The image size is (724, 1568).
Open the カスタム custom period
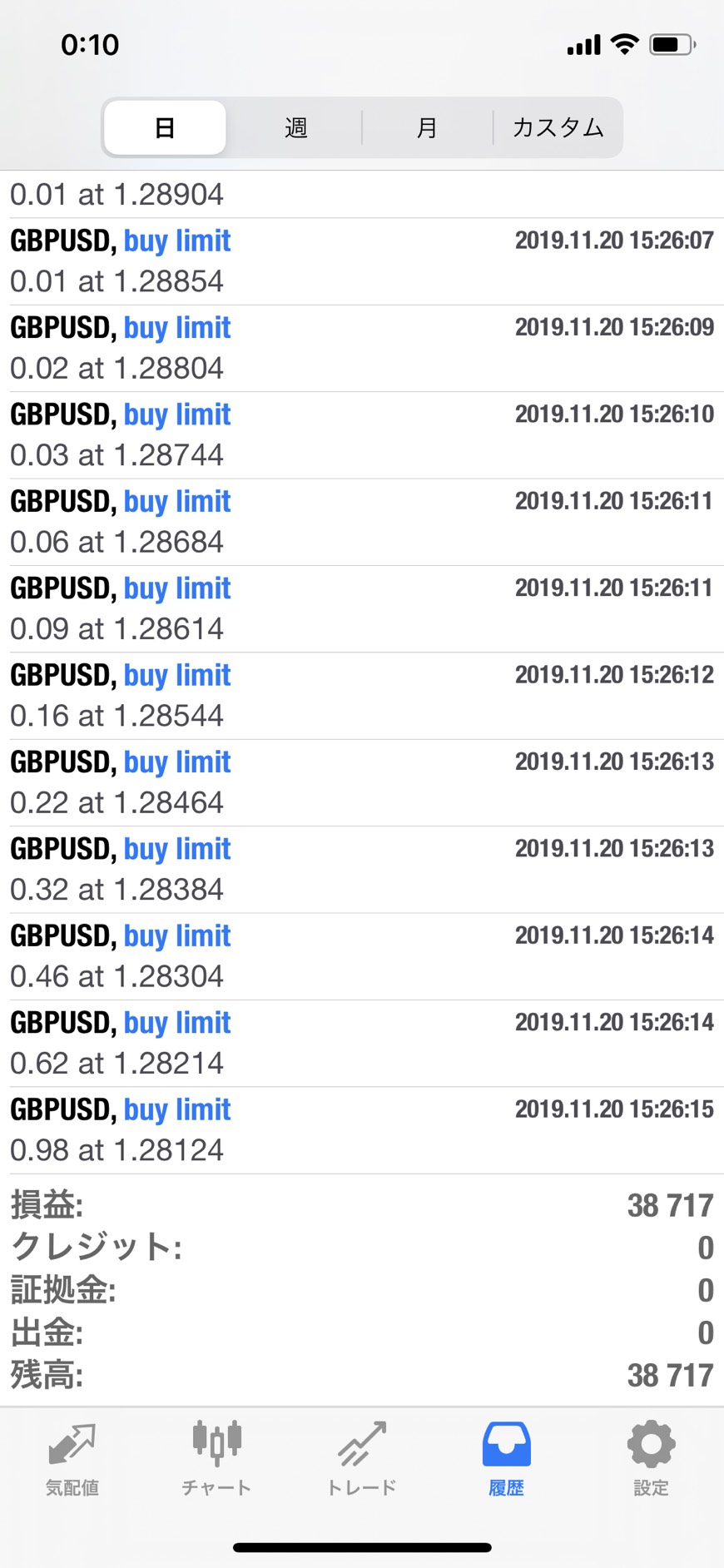click(x=558, y=127)
